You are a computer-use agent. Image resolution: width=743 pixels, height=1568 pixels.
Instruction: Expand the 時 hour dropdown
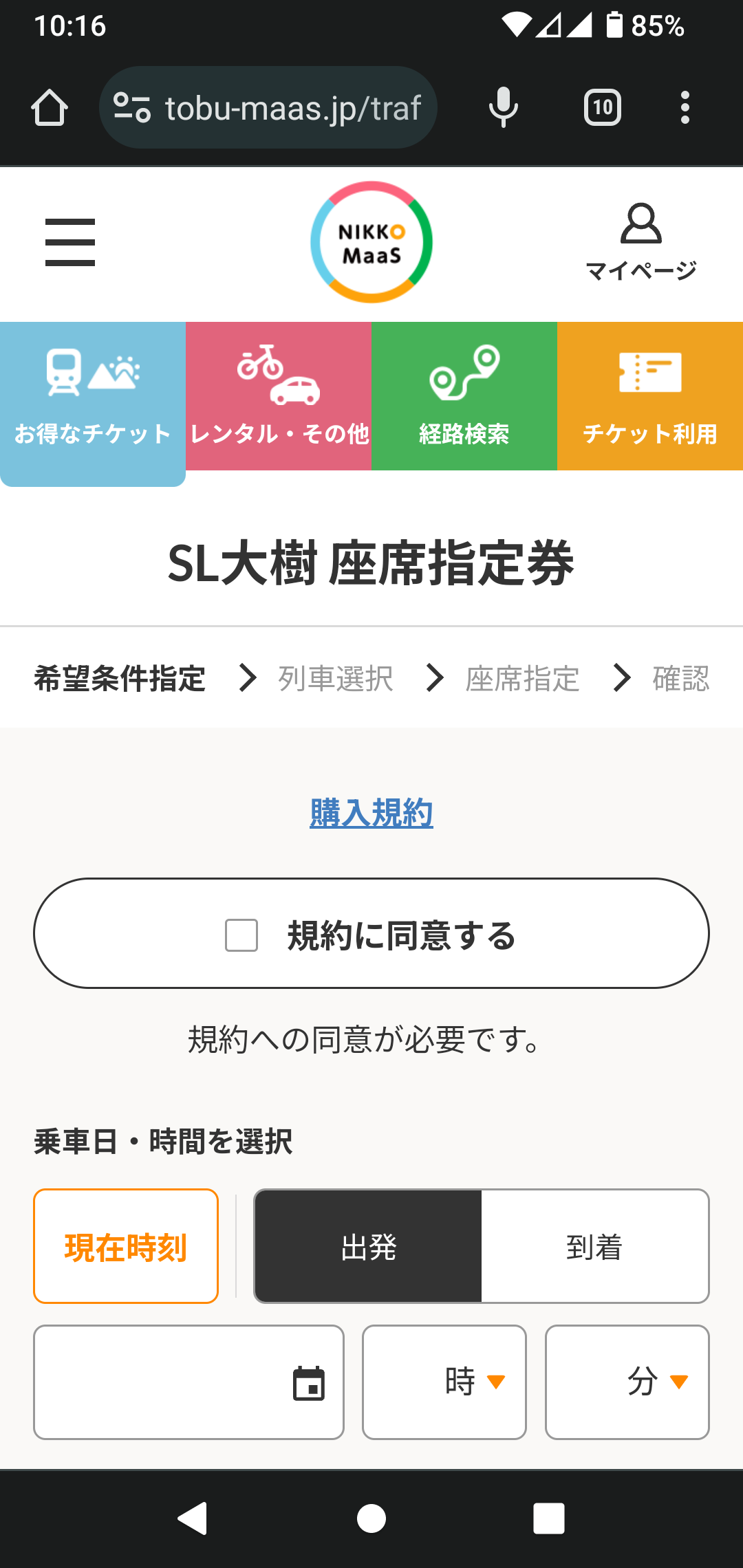pos(444,1382)
